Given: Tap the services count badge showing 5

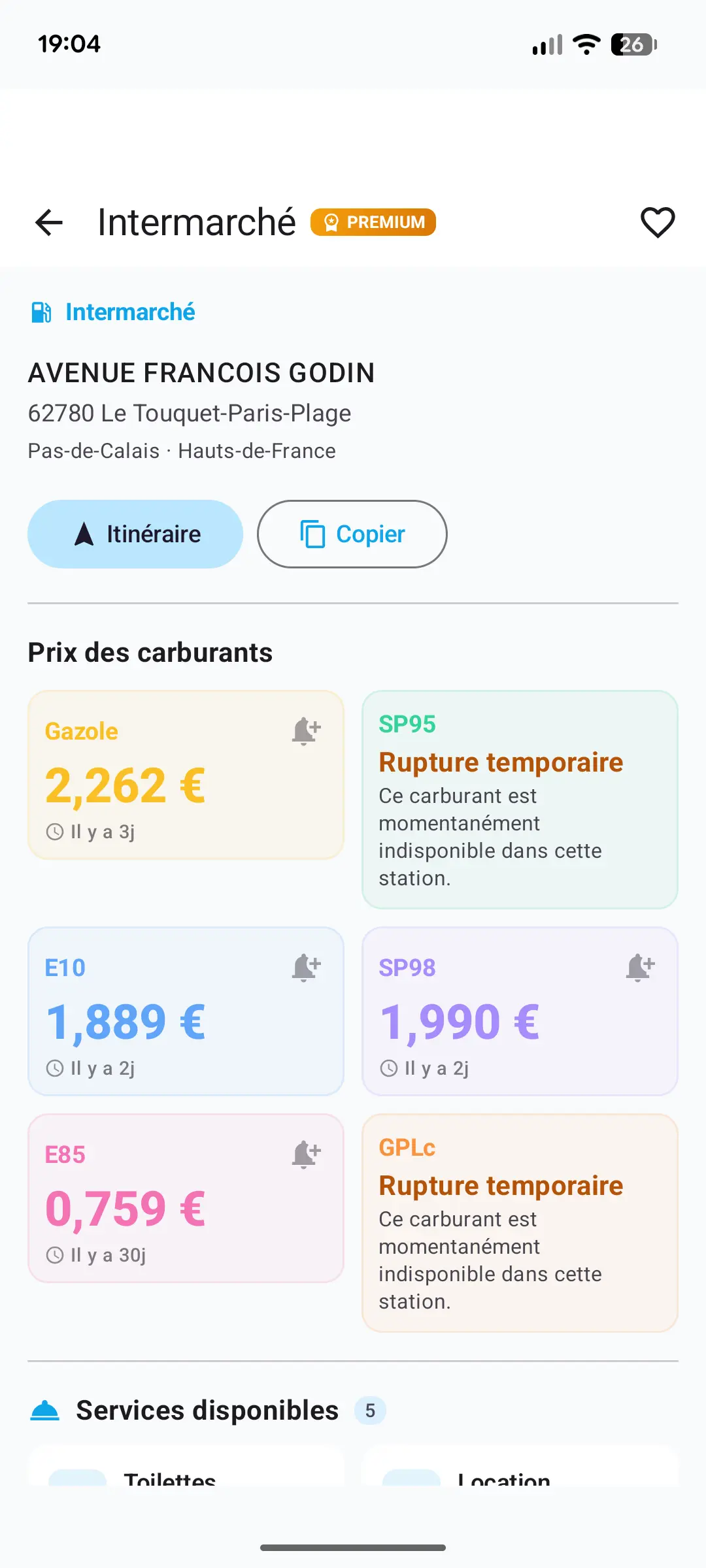Looking at the screenshot, I should 370,1410.
